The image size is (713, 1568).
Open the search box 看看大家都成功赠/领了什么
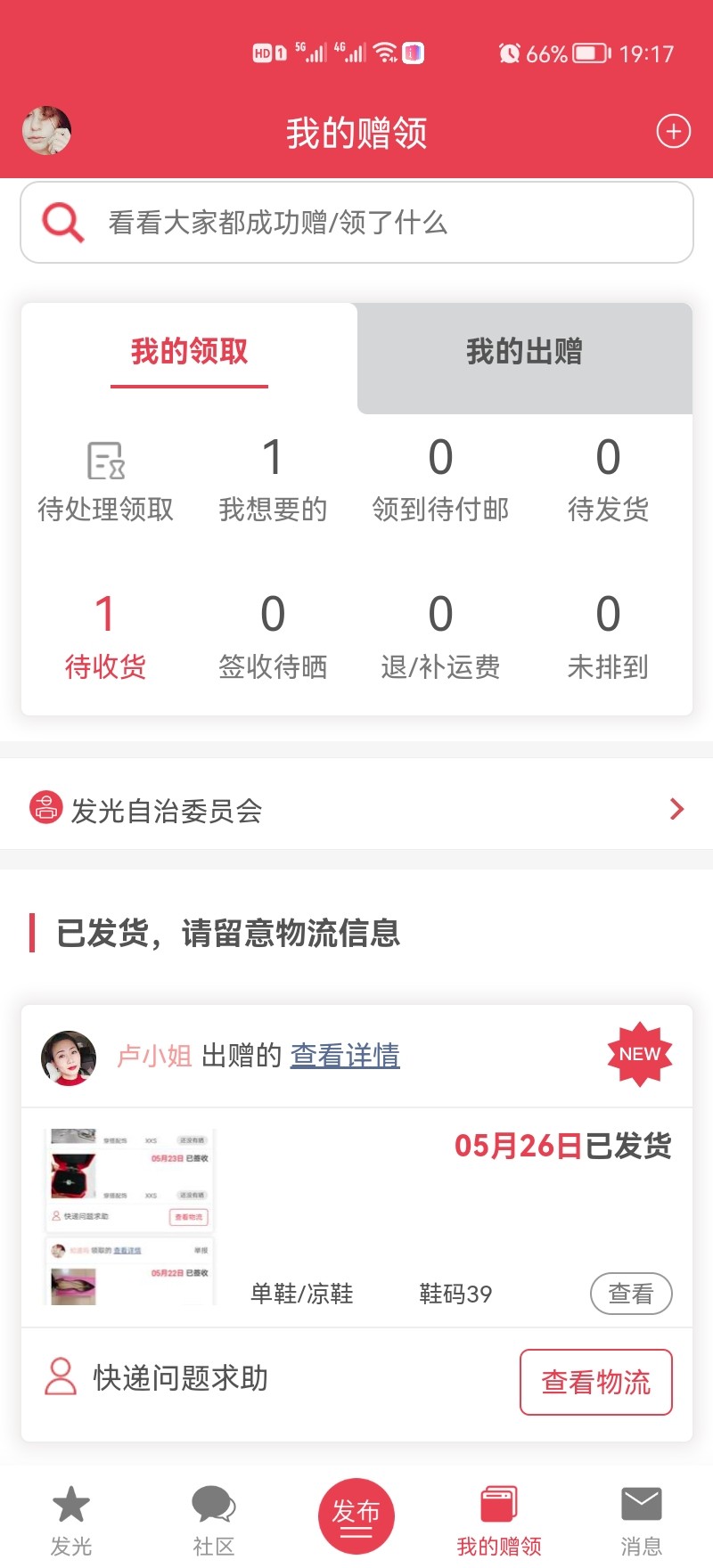[x=356, y=223]
